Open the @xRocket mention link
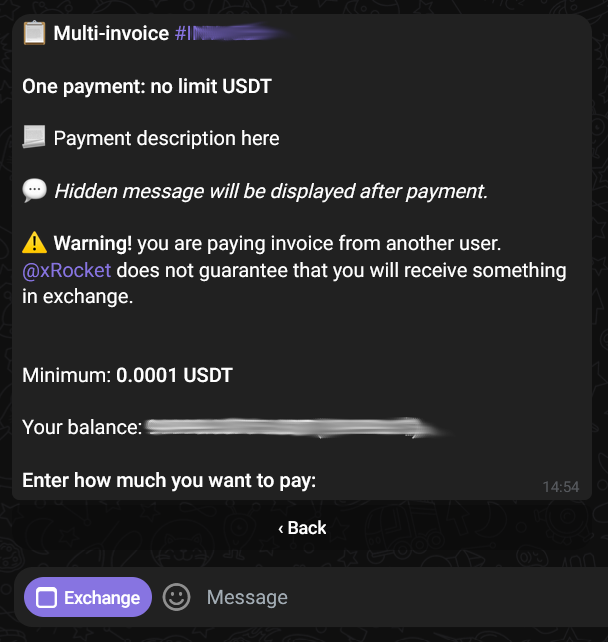Screen dimensions: 608x642 66,270
